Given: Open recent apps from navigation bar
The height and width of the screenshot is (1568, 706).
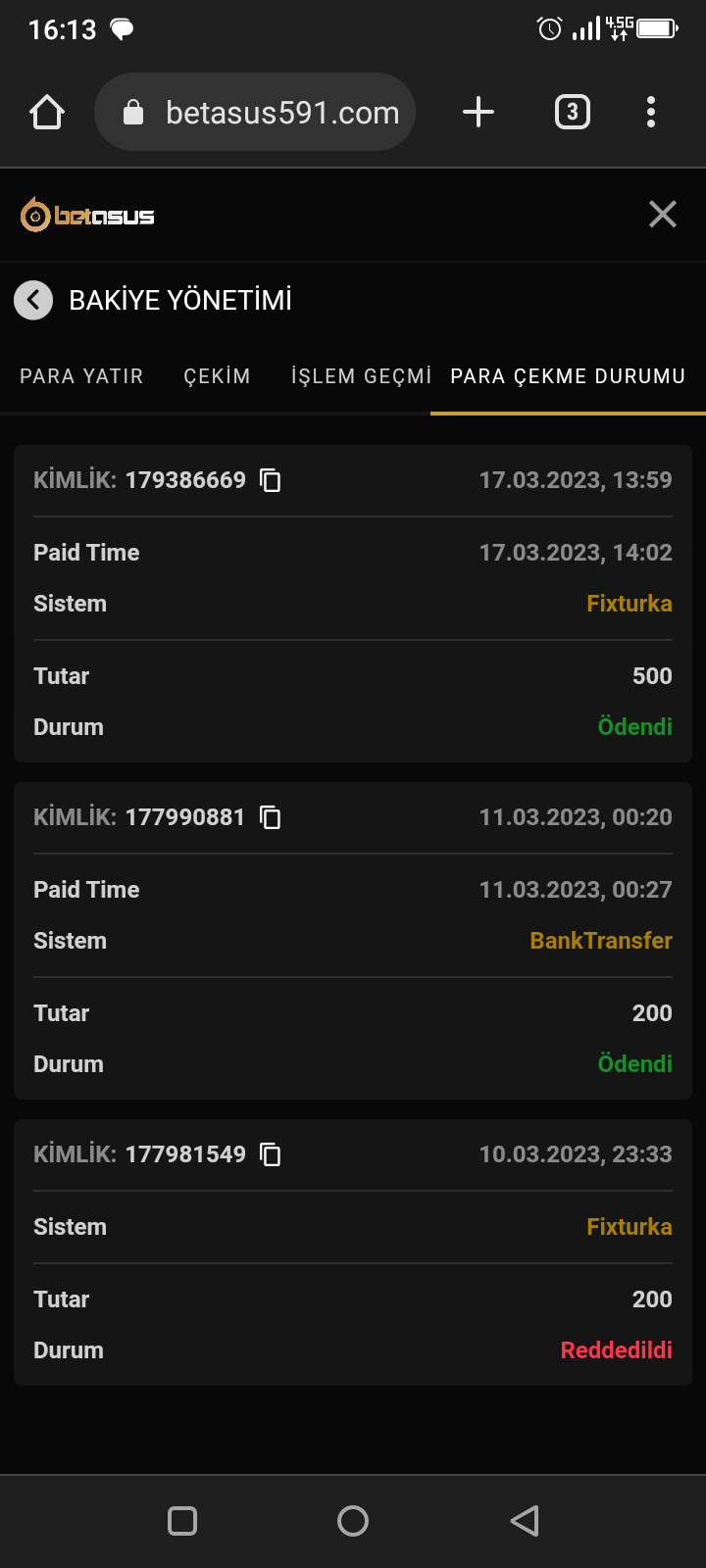Looking at the screenshot, I should pyautogui.click(x=182, y=1521).
